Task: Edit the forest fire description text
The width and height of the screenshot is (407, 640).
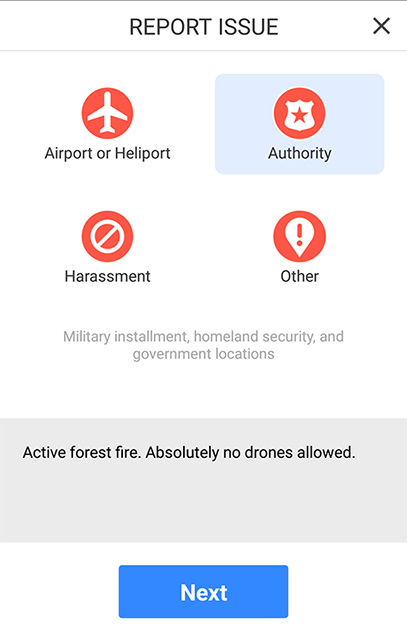Action: 203,480
